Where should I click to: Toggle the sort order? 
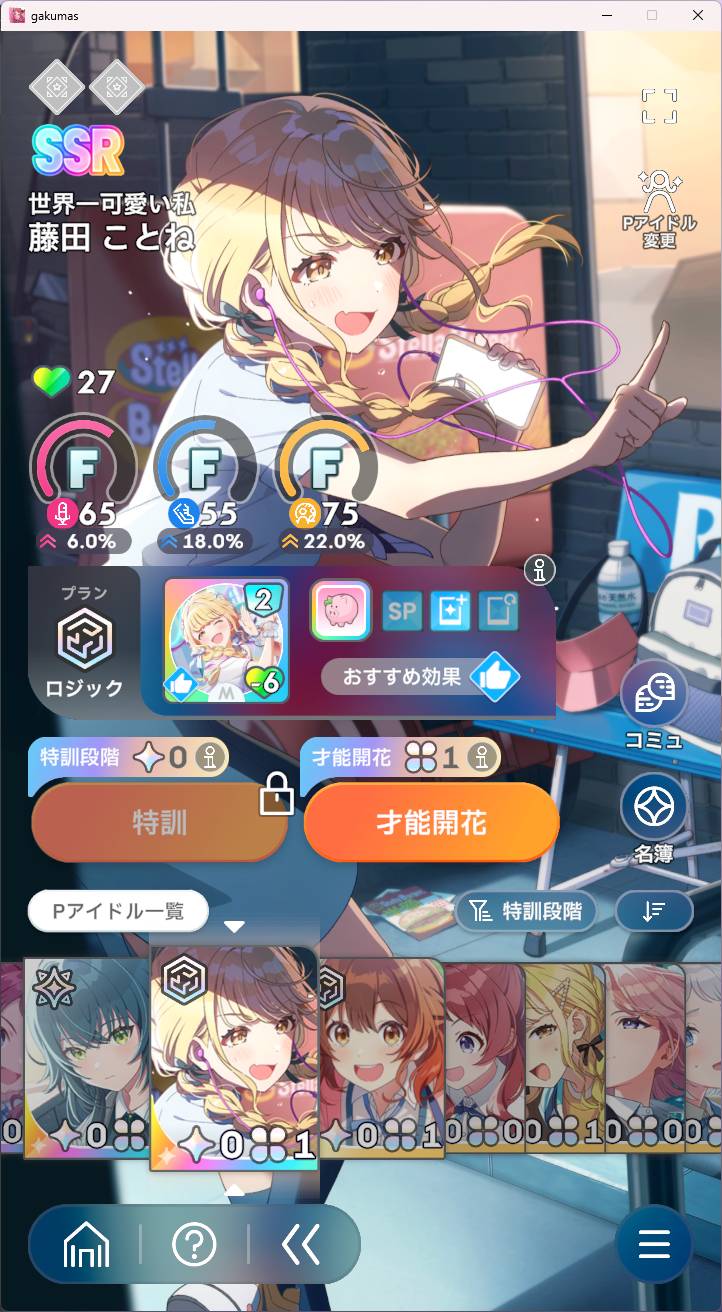(x=654, y=910)
